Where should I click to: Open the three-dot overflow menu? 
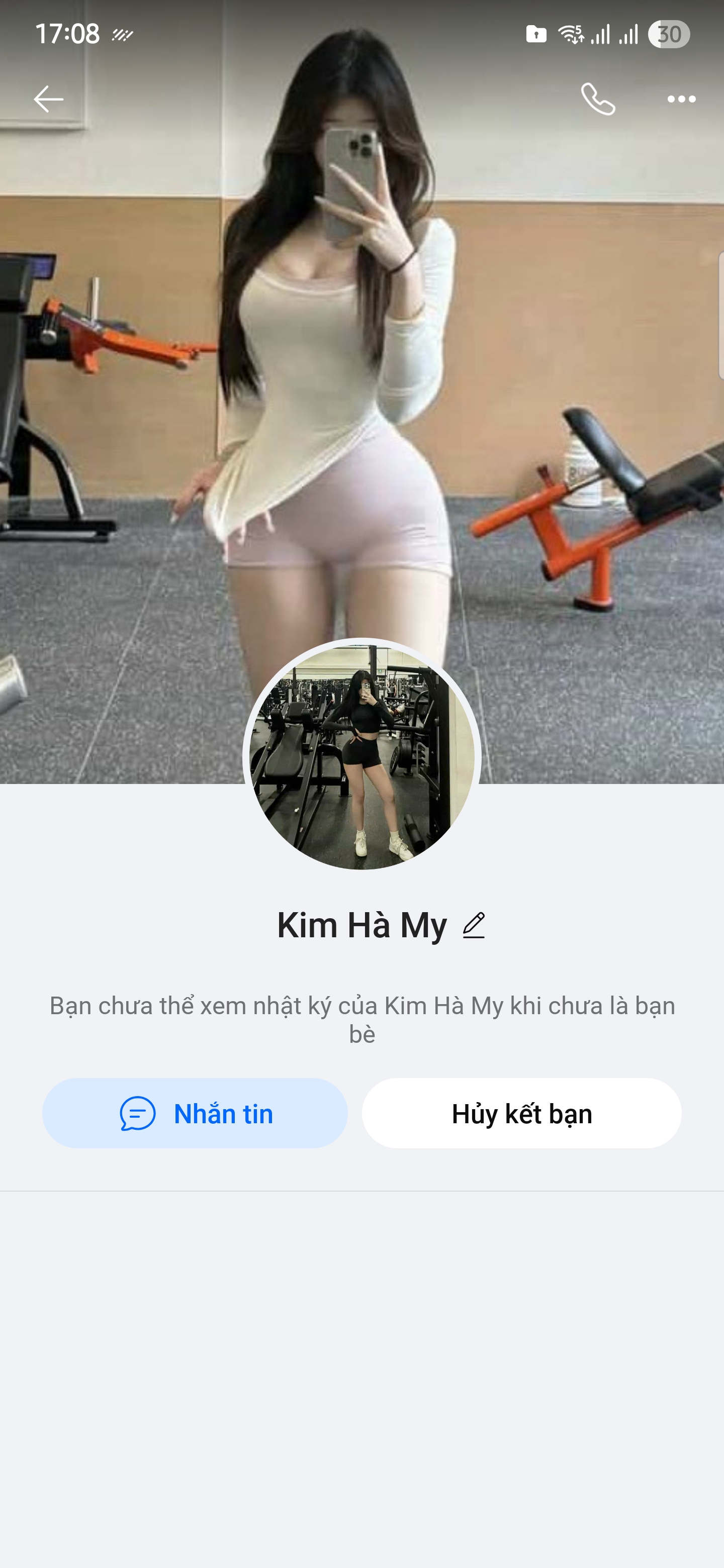click(x=681, y=99)
